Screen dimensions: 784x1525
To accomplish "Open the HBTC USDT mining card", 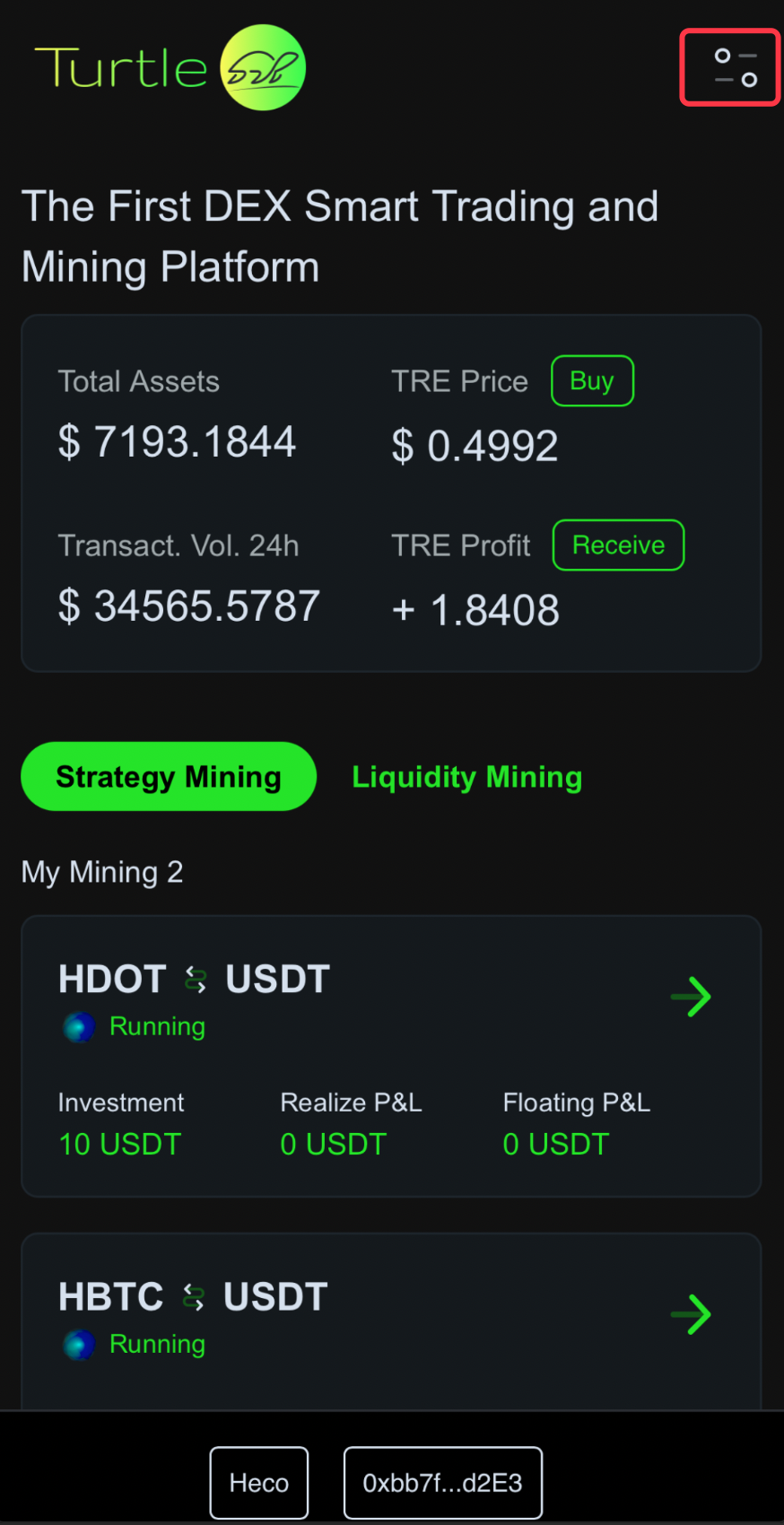I will click(x=391, y=1320).
